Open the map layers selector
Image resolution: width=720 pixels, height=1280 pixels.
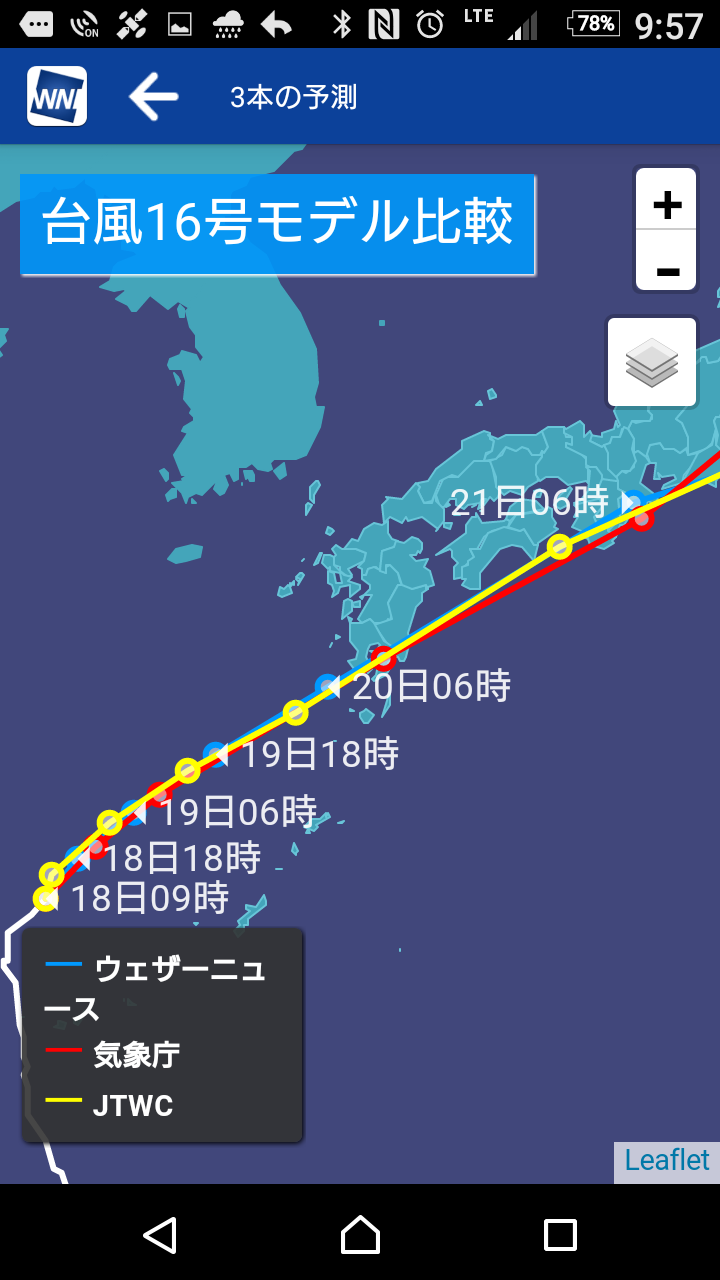pyautogui.click(x=652, y=362)
